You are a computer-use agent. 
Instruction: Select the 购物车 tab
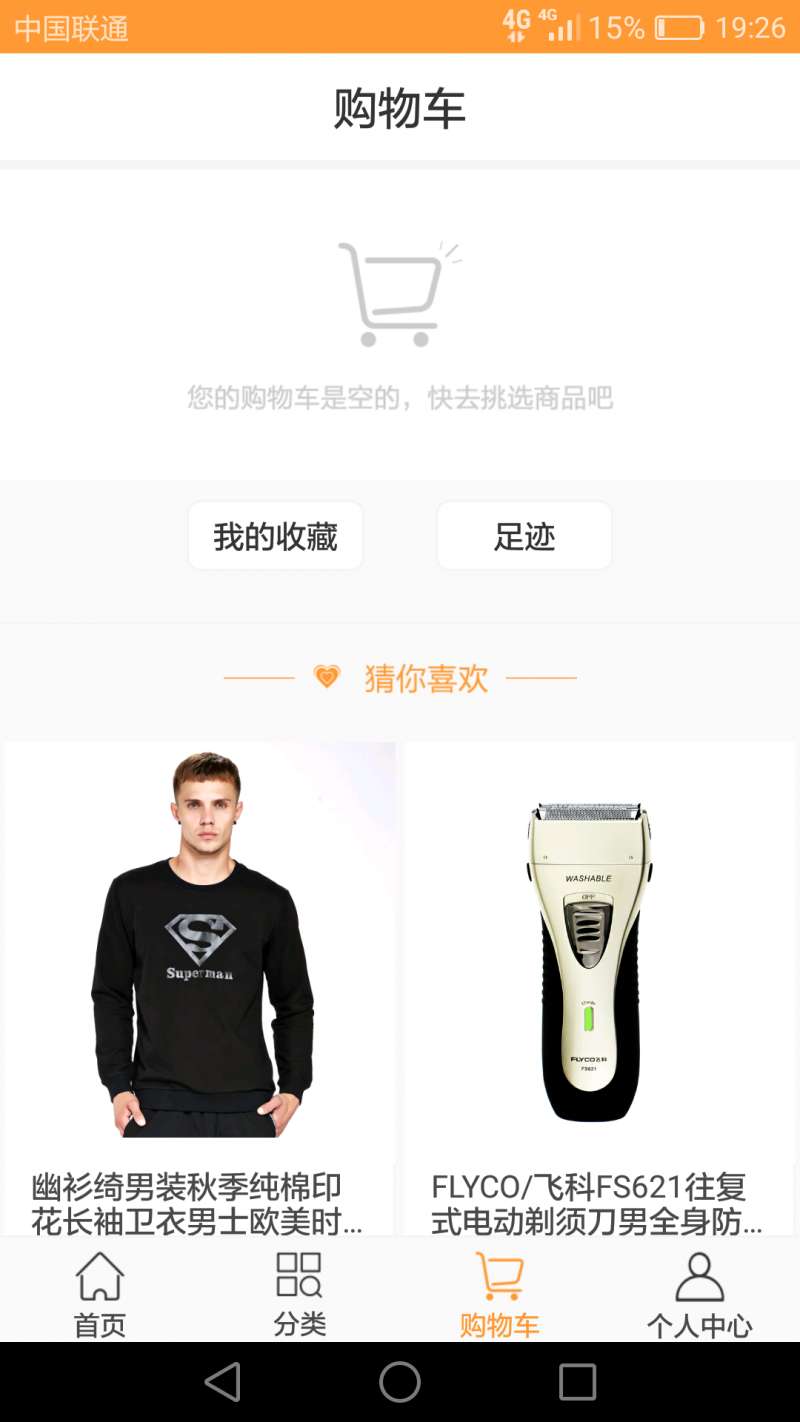click(499, 1294)
